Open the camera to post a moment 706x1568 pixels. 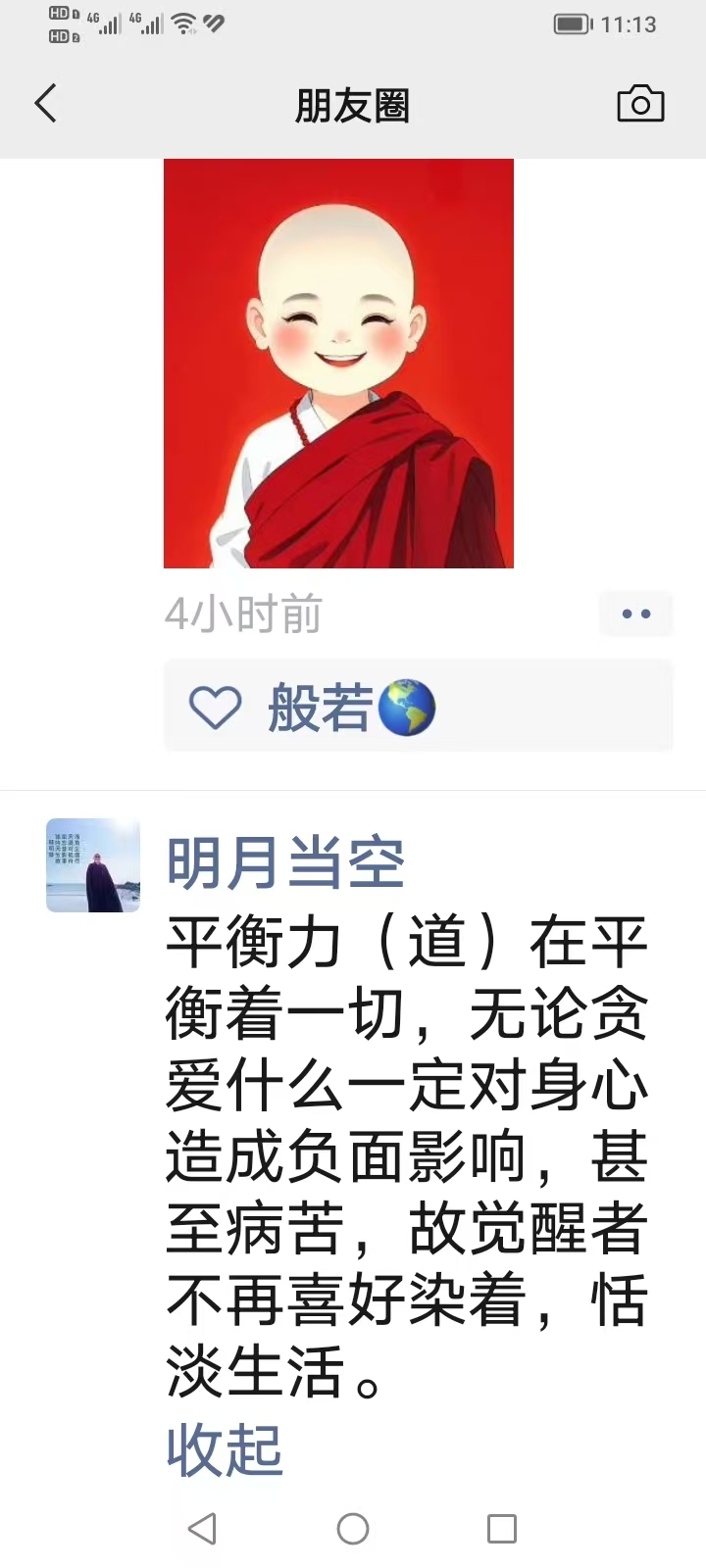click(640, 104)
